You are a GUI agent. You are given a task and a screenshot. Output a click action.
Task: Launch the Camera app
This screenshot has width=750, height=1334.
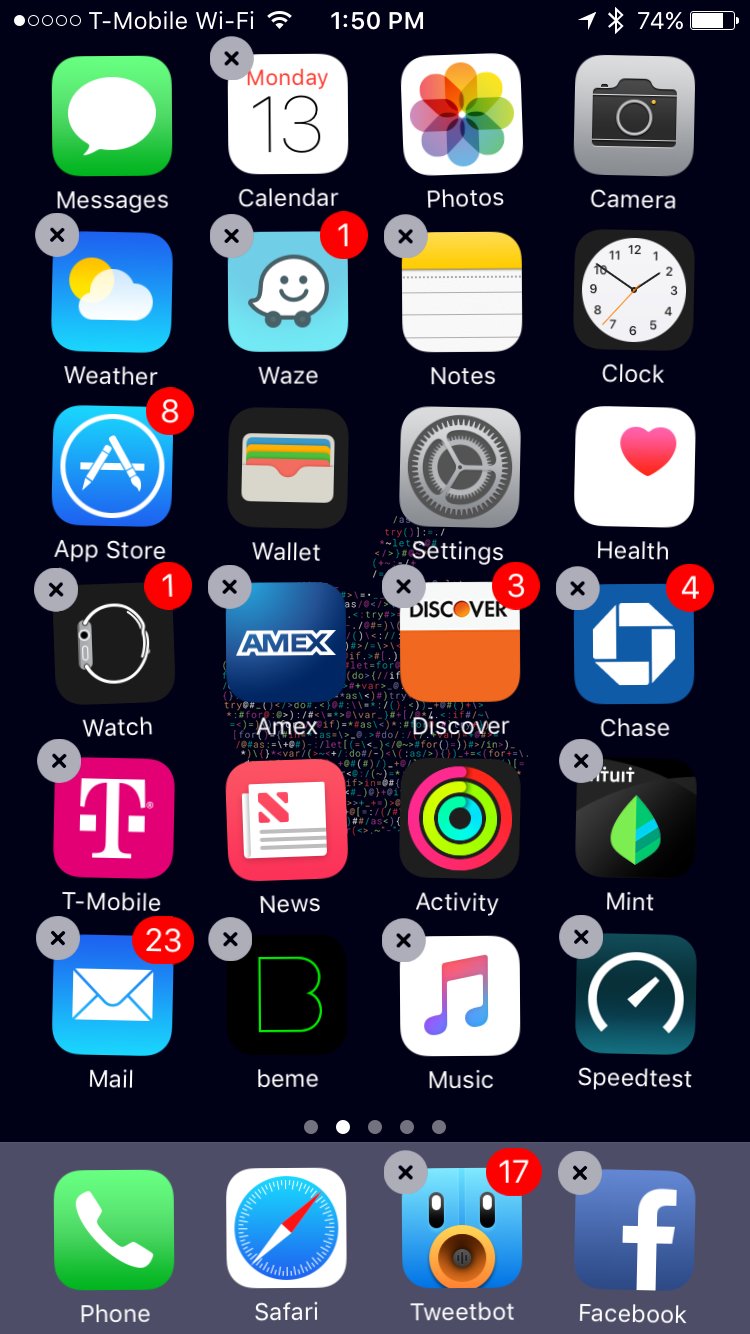coord(634,116)
